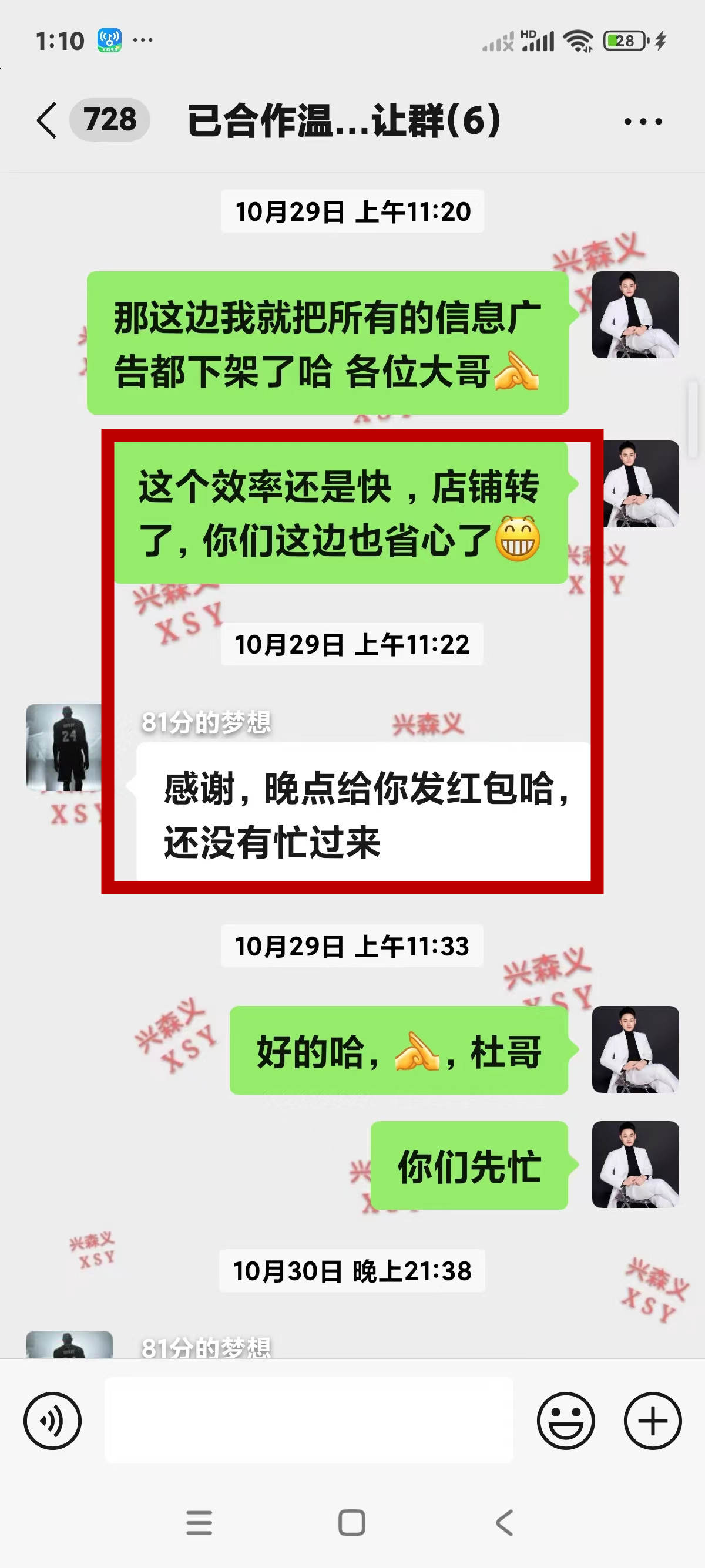Viewport: 705px width, 1568px height.
Task: Go back to the chat list
Action: point(47,120)
